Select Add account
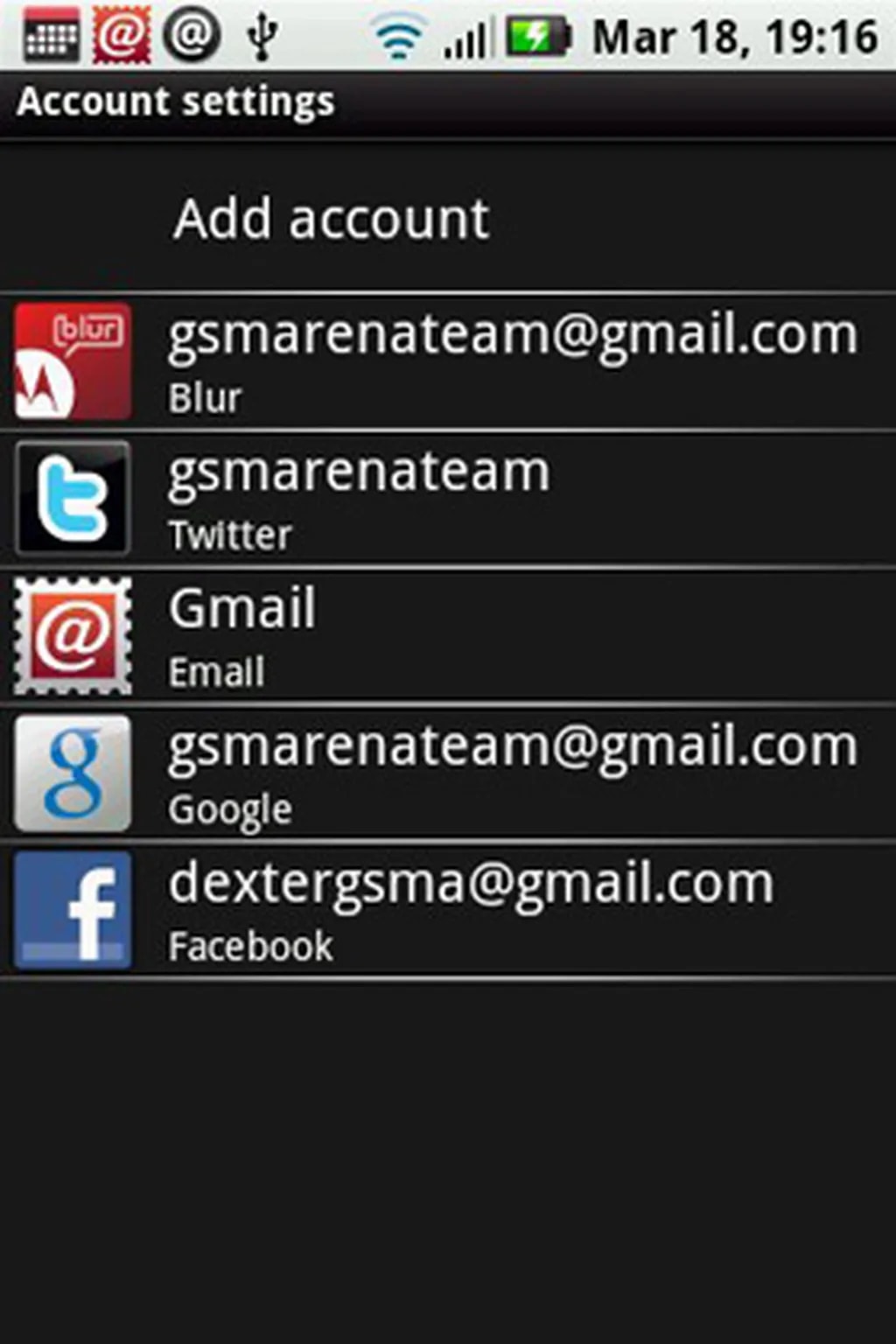The image size is (896, 1344). coord(332,219)
